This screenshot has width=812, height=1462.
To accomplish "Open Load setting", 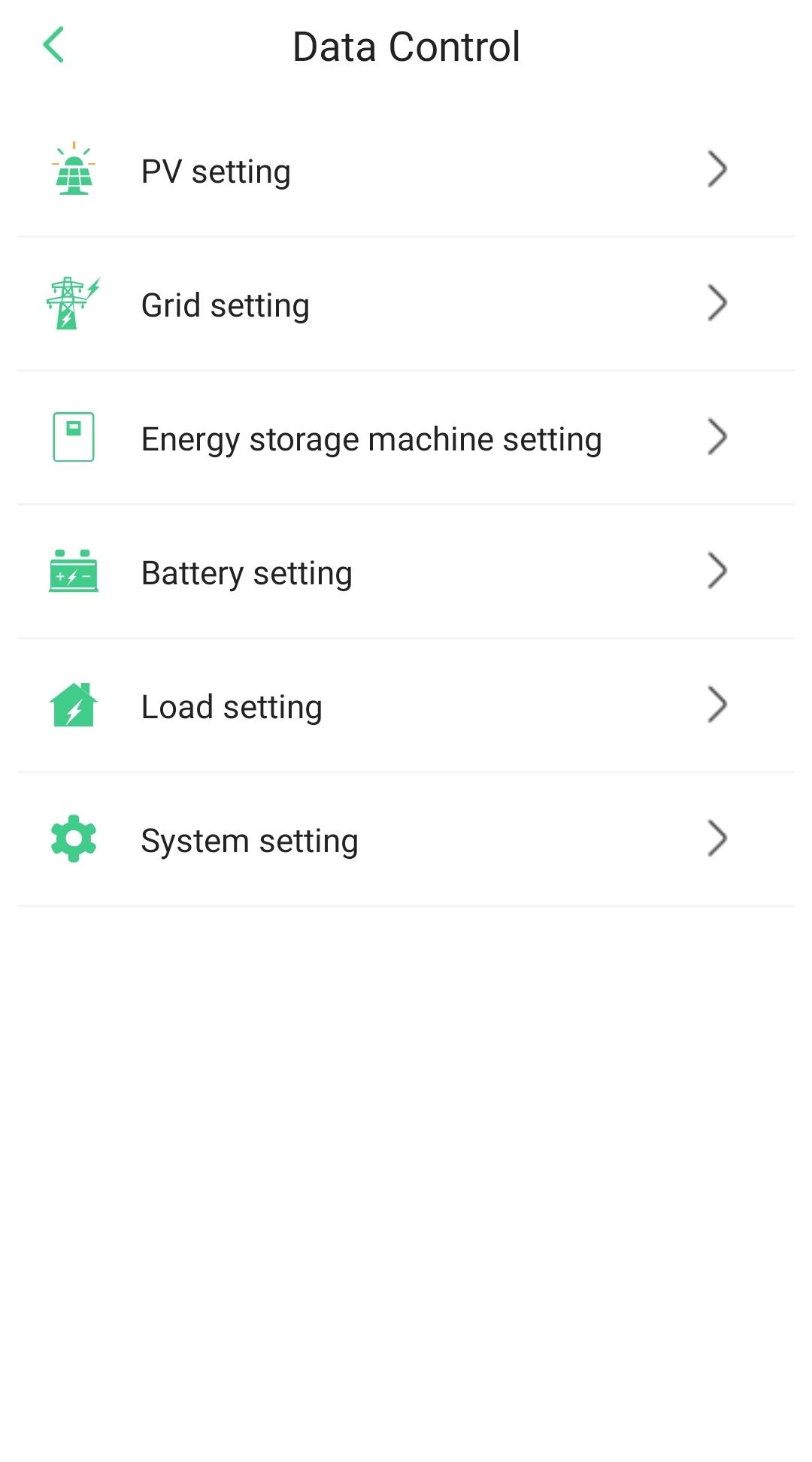I will (x=232, y=707).
